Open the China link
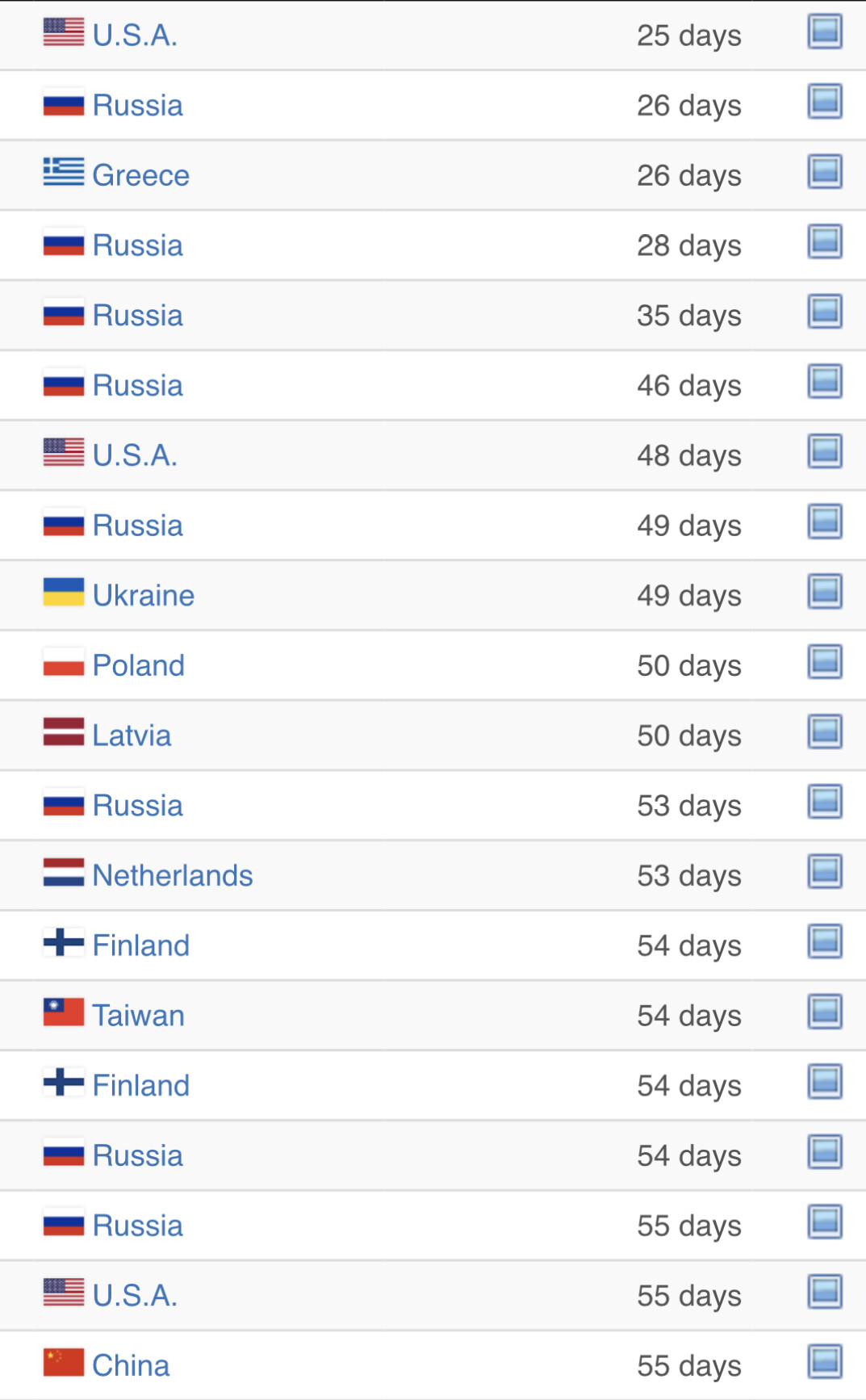This screenshot has width=866, height=1400. tap(131, 1365)
